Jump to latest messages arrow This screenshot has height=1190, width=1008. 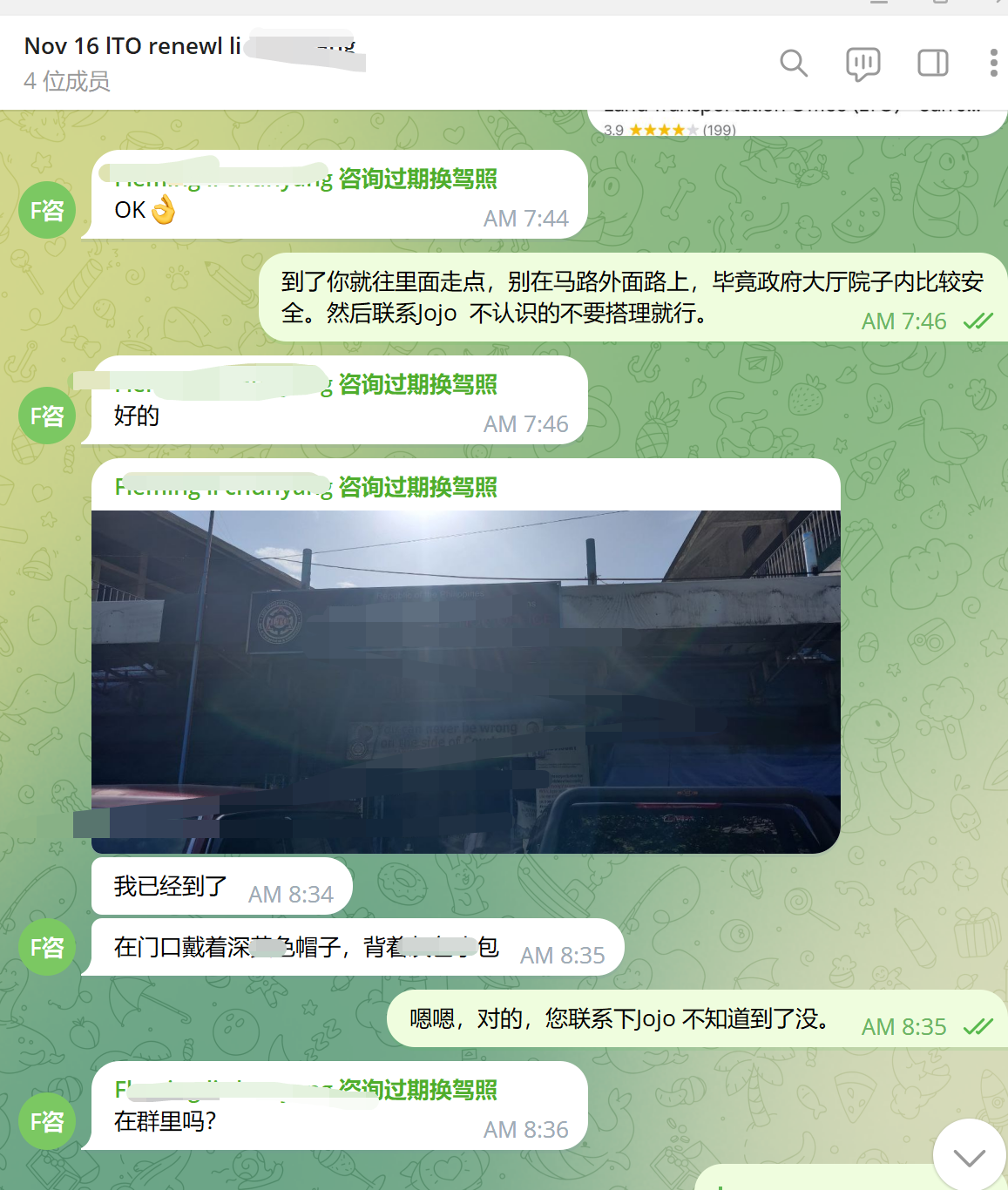tap(969, 1157)
